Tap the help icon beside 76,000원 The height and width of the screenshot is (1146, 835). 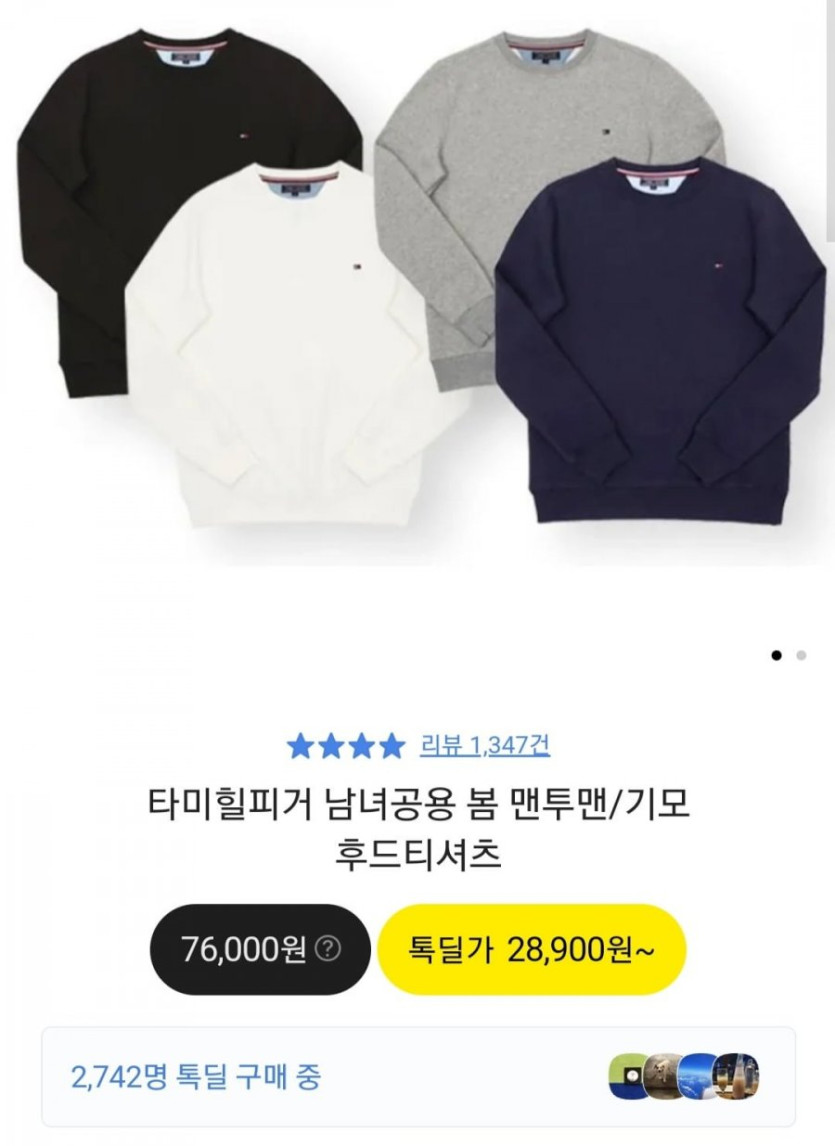[x=327, y=948]
